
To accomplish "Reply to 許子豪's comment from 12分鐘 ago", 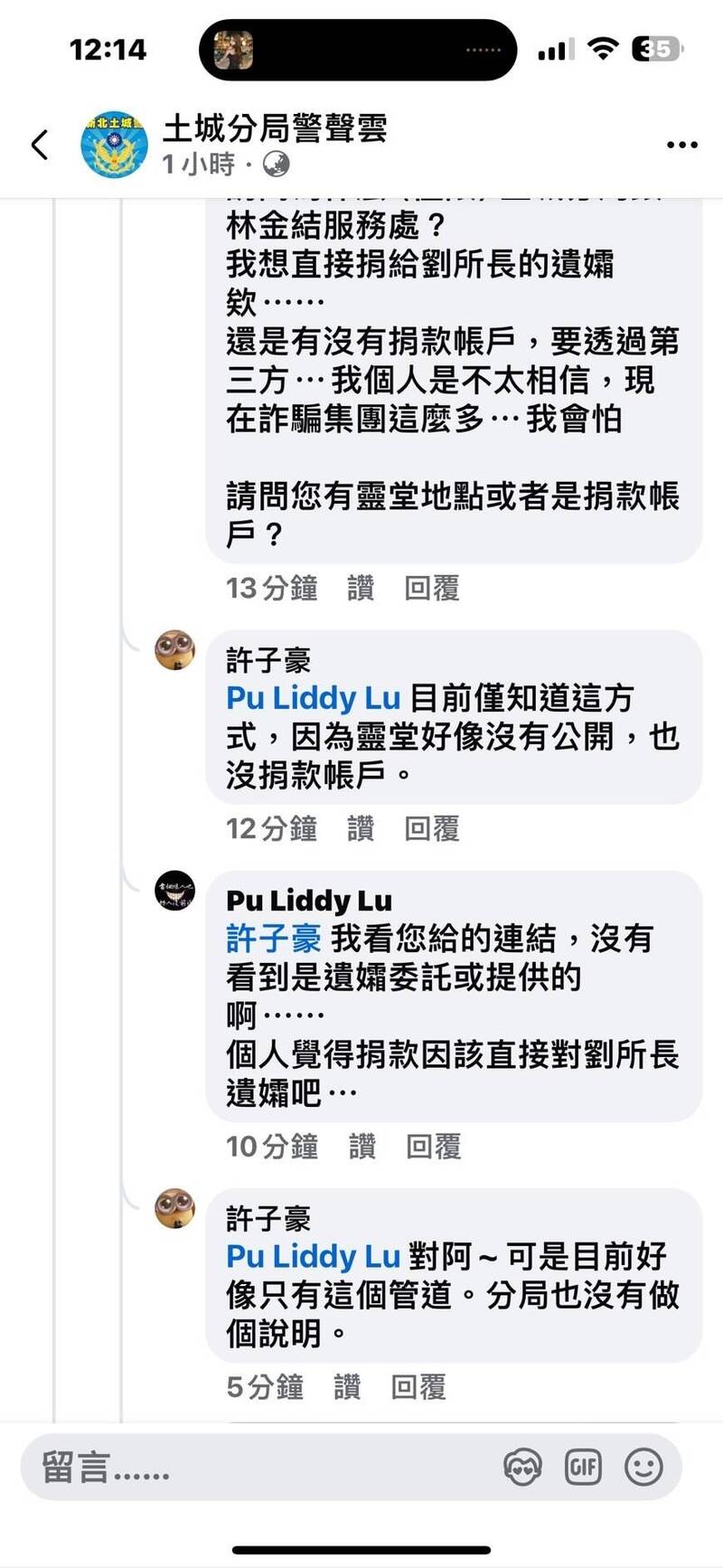I will point(432,828).
